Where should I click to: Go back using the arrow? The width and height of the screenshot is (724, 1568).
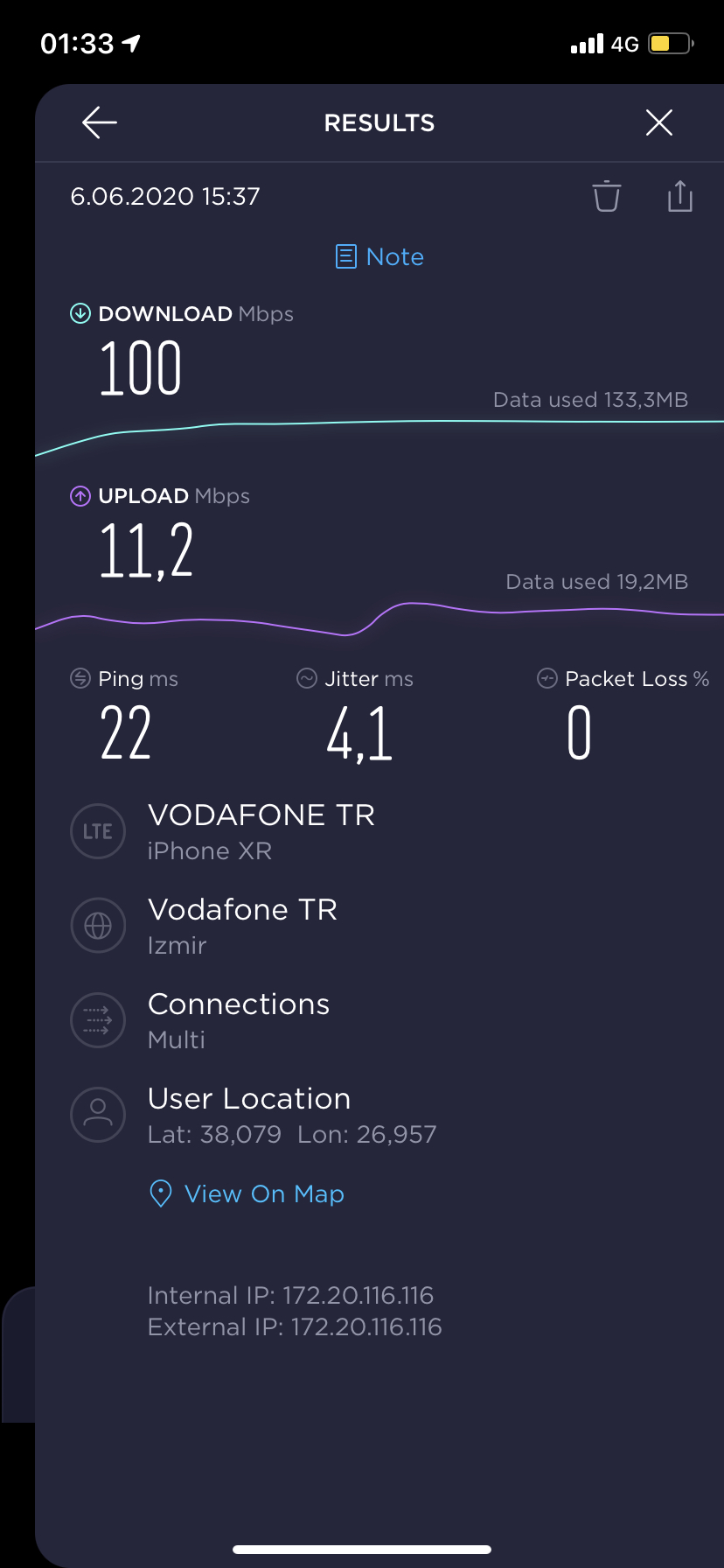100,122
